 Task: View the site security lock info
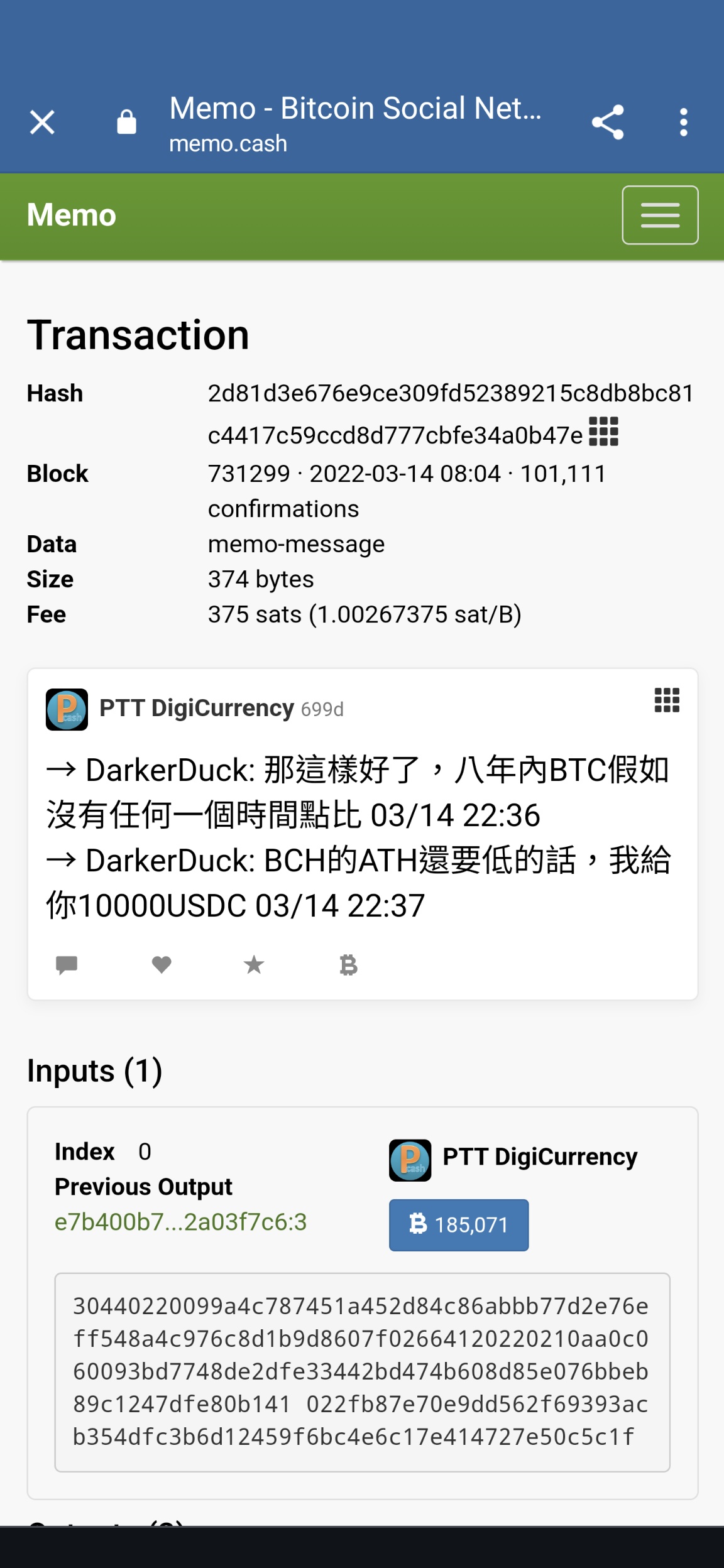point(126,122)
